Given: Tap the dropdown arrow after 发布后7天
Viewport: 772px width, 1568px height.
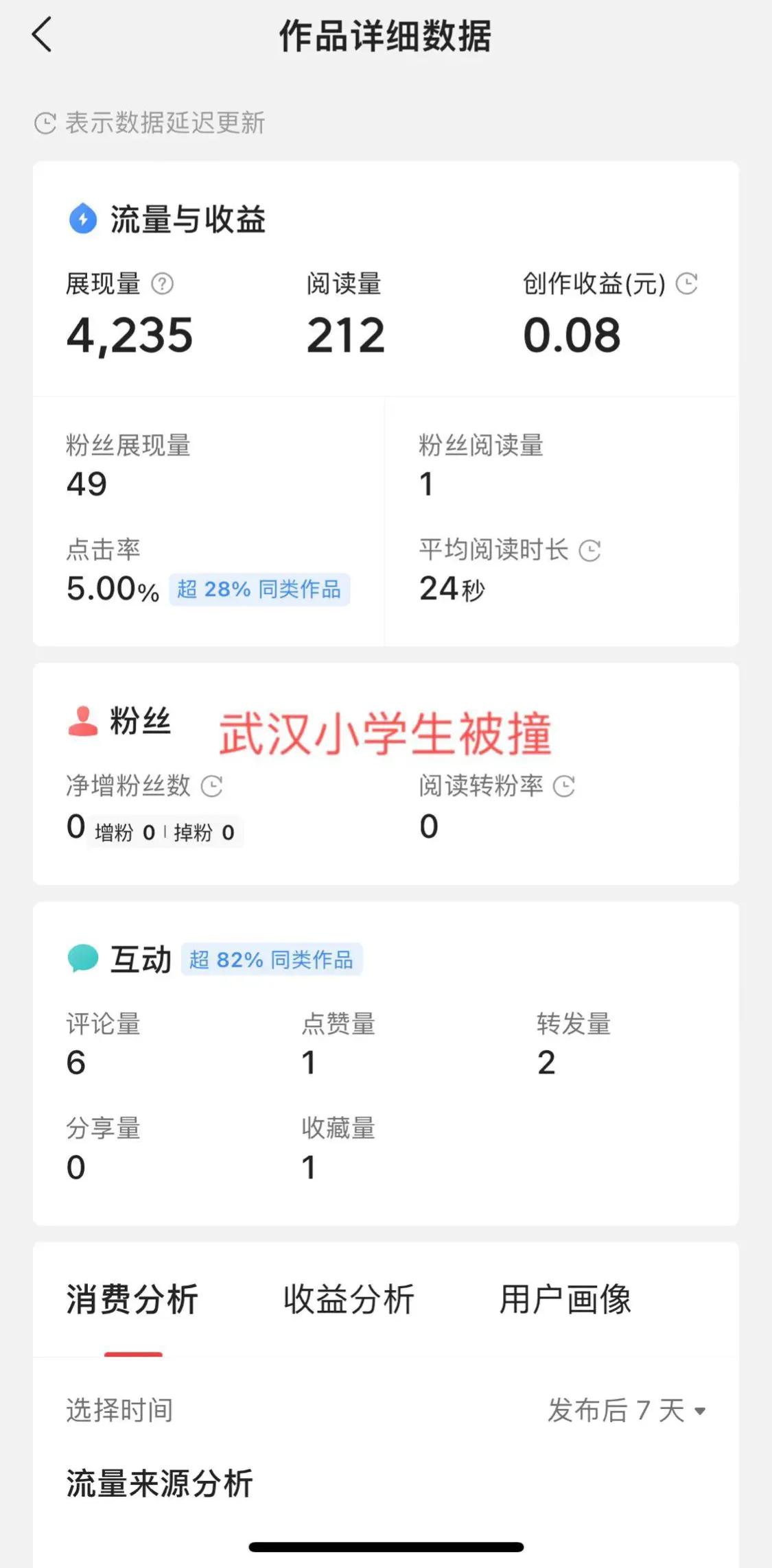Looking at the screenshot, I should tap(701, 1413).
